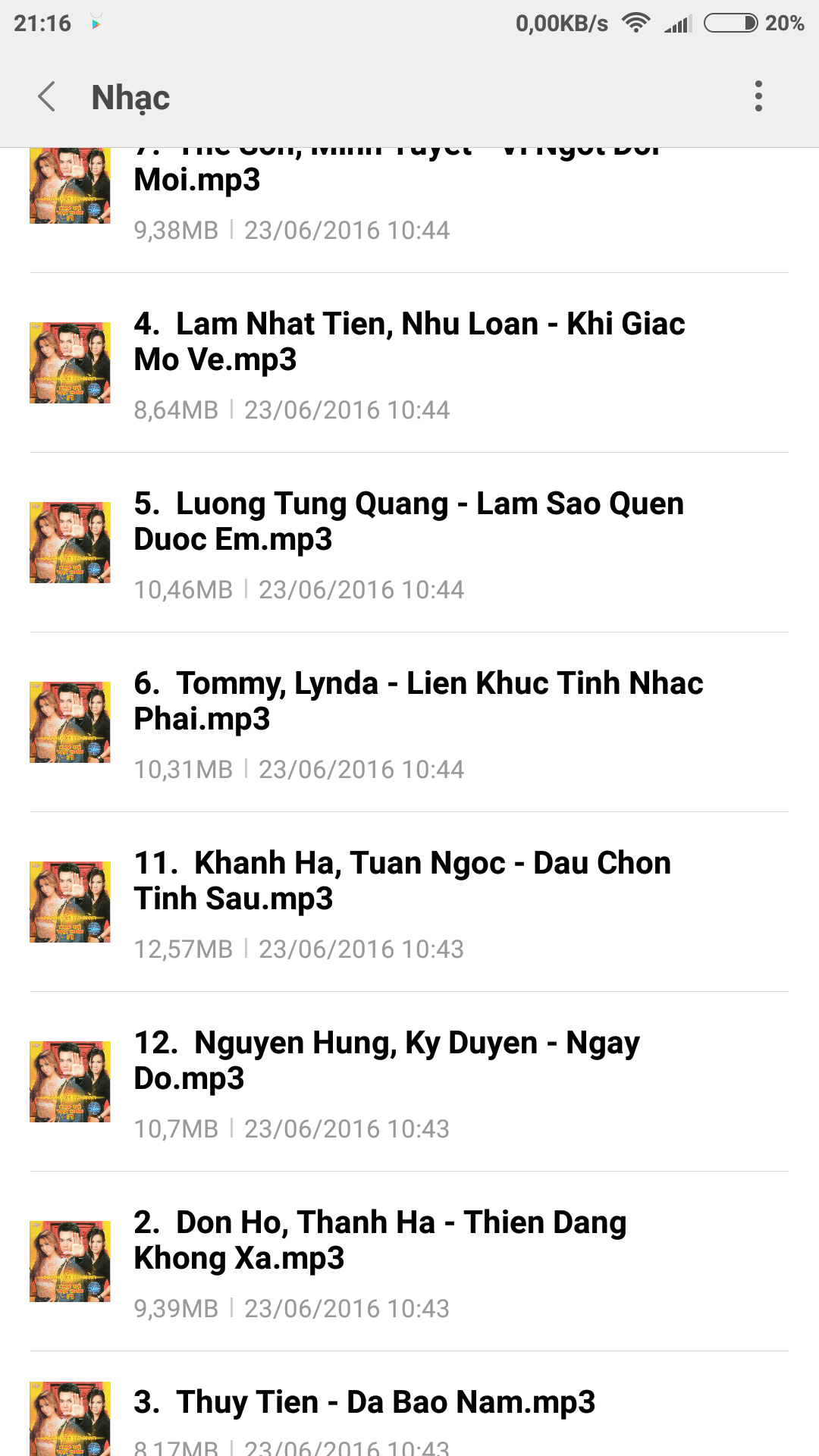
Task: Play Luong Tung Quang Lam Sao Quen Duoc Em
Action: pos(409,543)
